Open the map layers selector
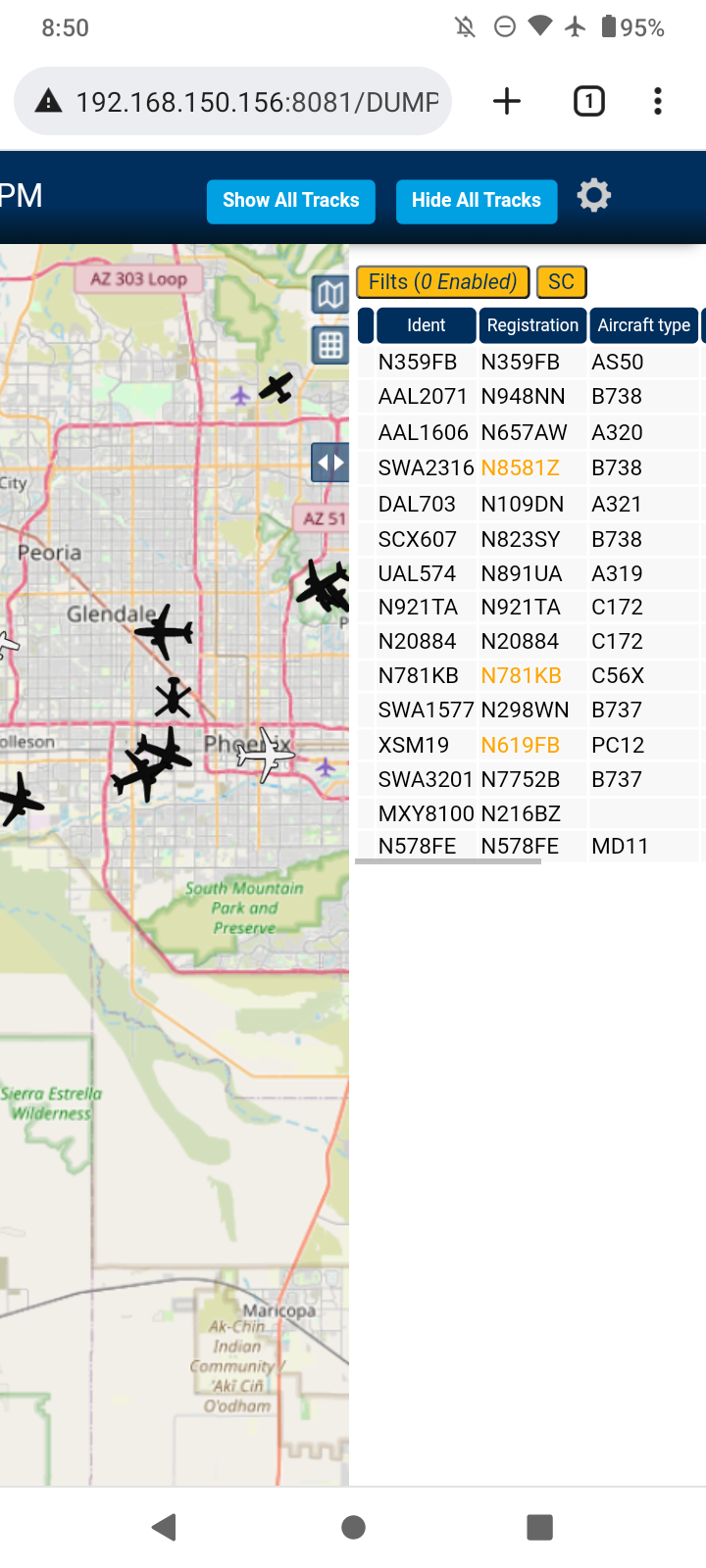The height and width of the screenshot is (1568, 706). coord(330,294)
